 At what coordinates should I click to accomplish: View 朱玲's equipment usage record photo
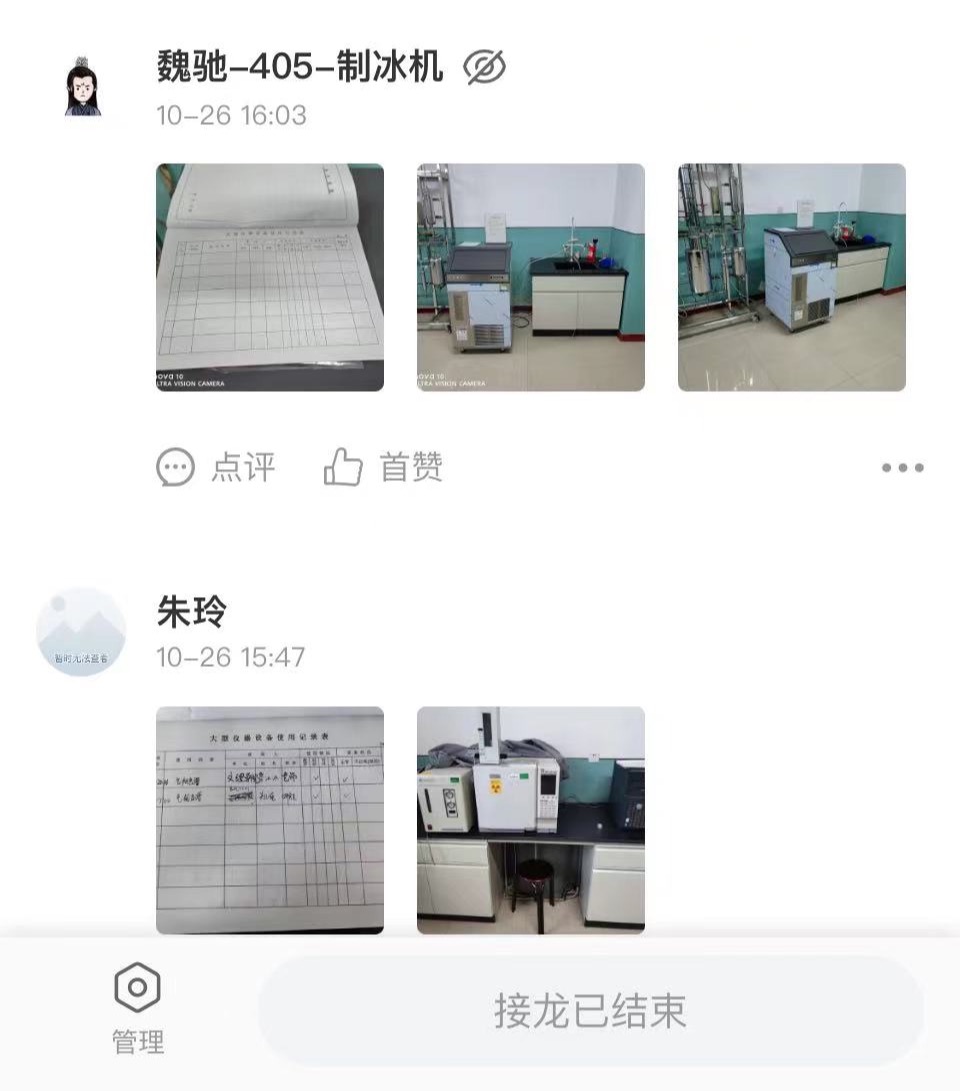(x=270, y=820)
